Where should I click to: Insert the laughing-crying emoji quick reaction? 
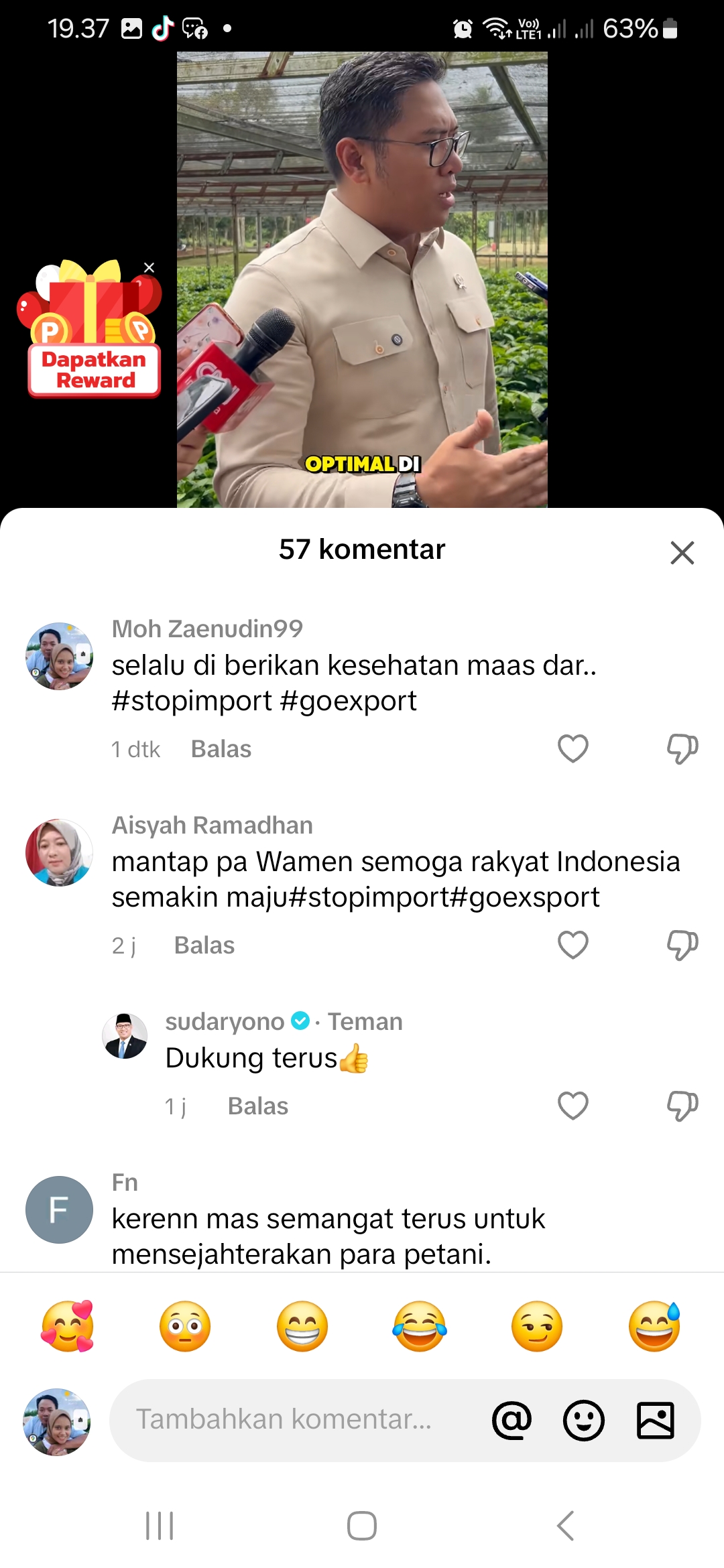(420, 1326)
